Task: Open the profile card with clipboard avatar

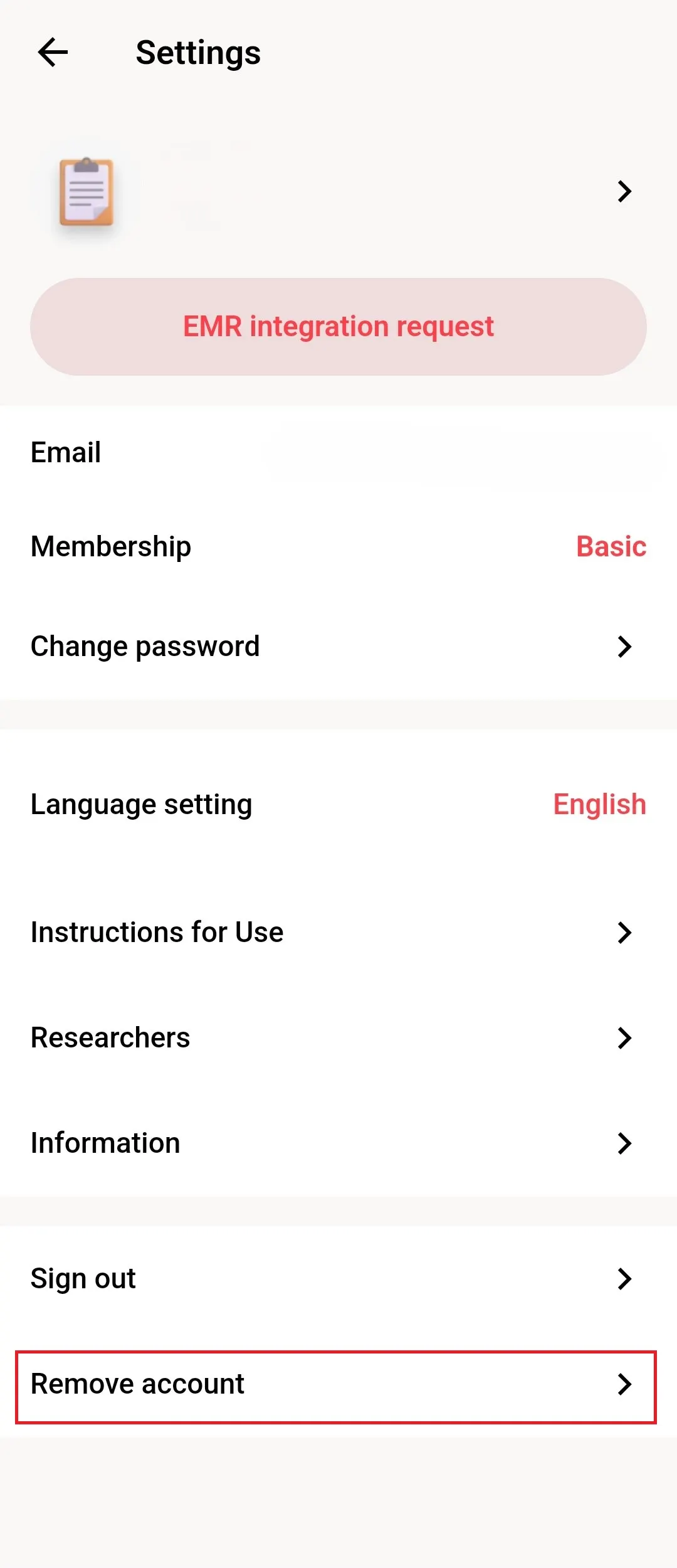Action: [338, 191]
